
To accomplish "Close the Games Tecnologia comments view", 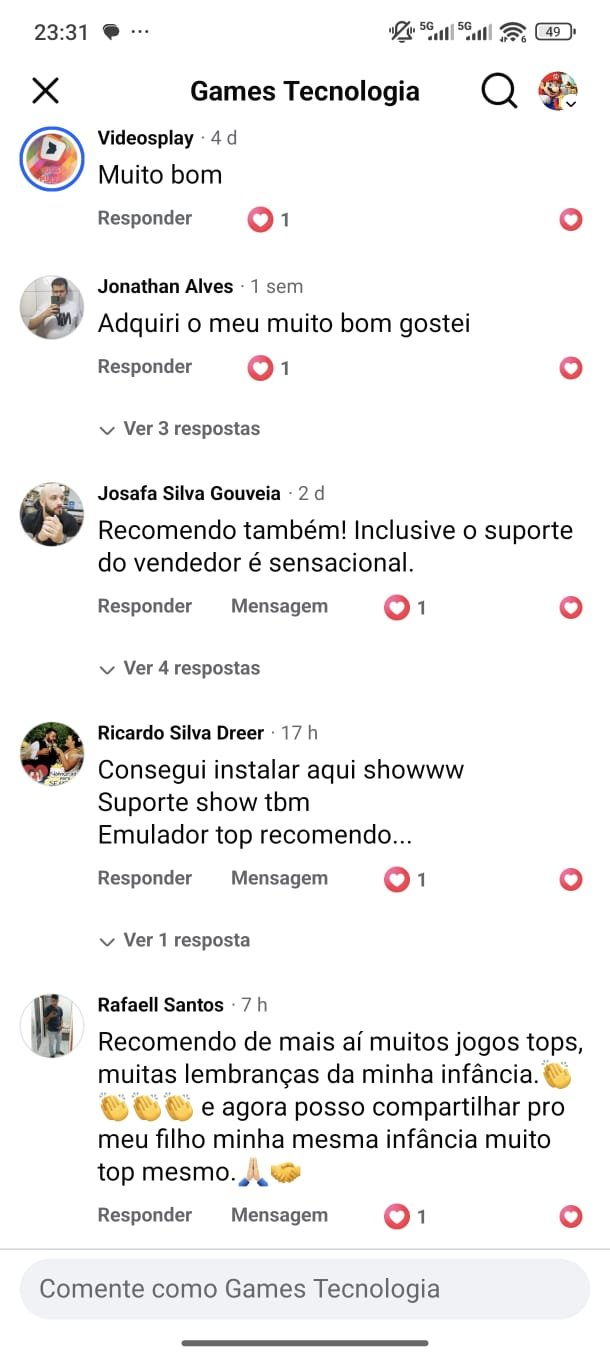I will pyautogui.click(x=46, y=91).
